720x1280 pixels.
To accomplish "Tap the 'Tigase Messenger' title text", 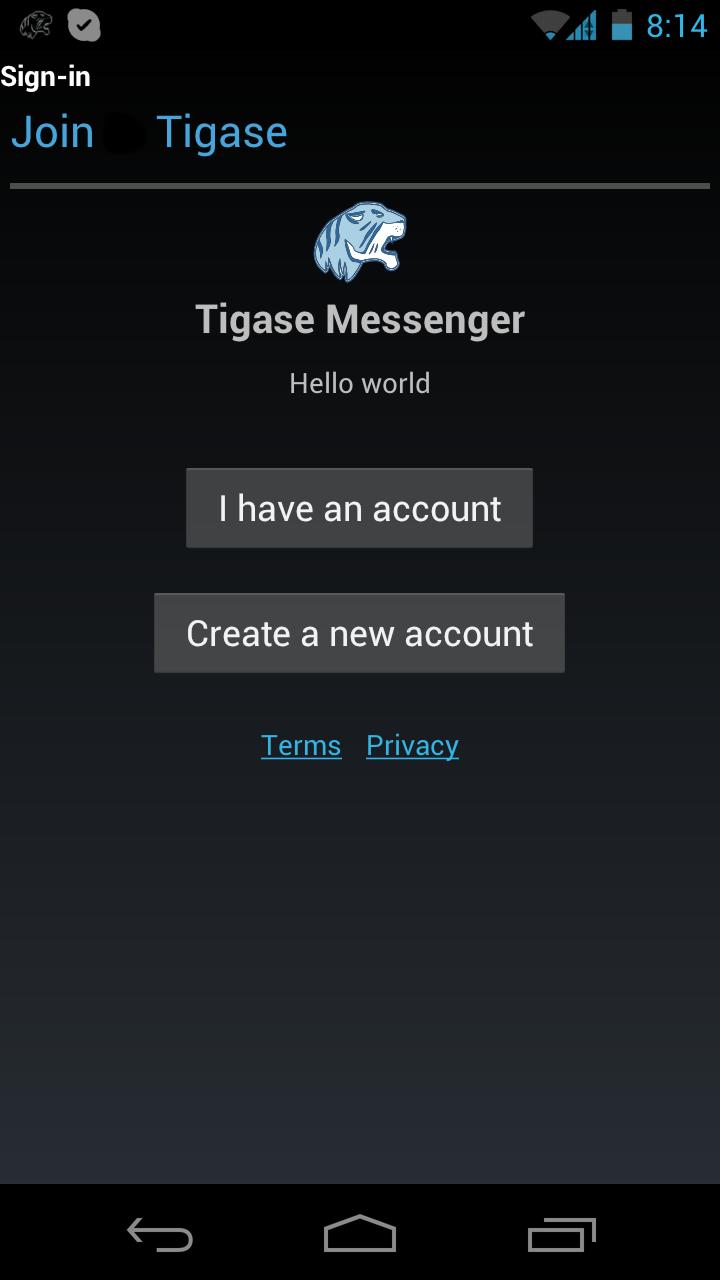I will [x=359, y=318].
